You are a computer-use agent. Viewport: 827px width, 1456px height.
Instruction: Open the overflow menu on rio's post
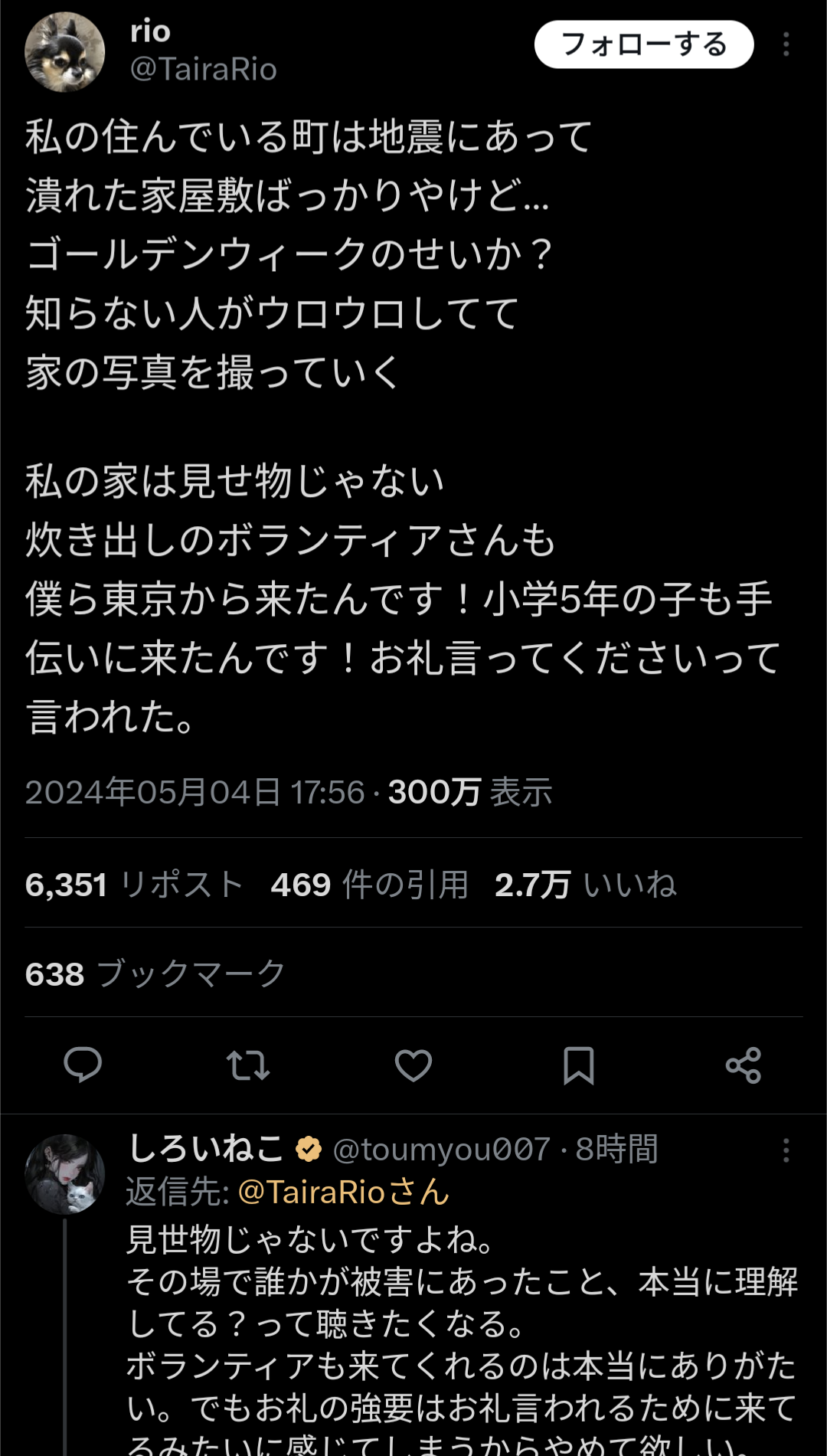[786, 44]
